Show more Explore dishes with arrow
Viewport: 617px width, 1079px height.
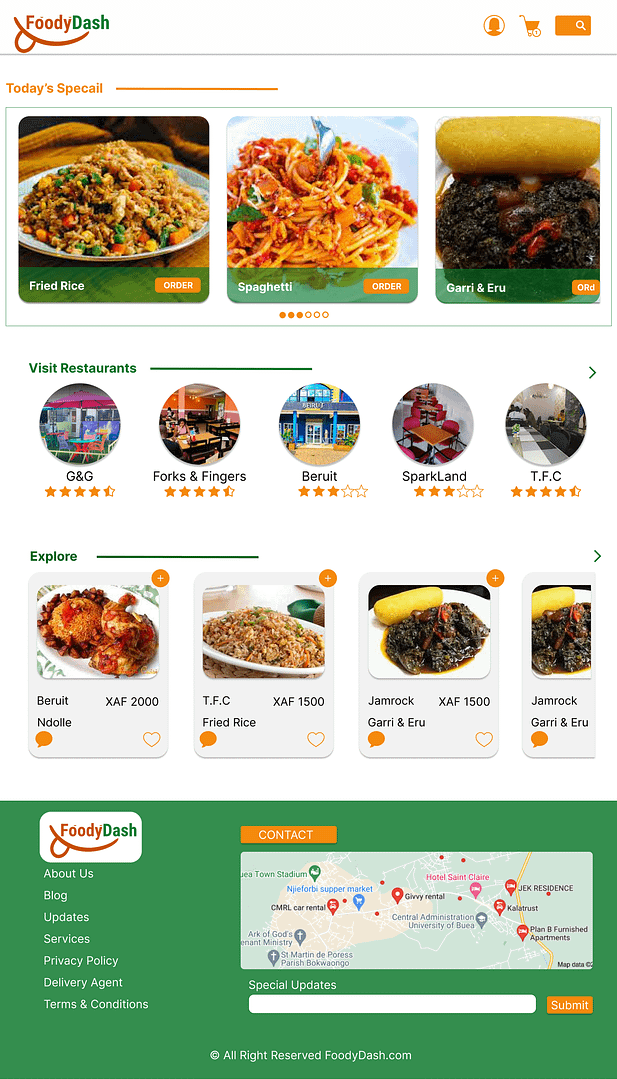597,556
